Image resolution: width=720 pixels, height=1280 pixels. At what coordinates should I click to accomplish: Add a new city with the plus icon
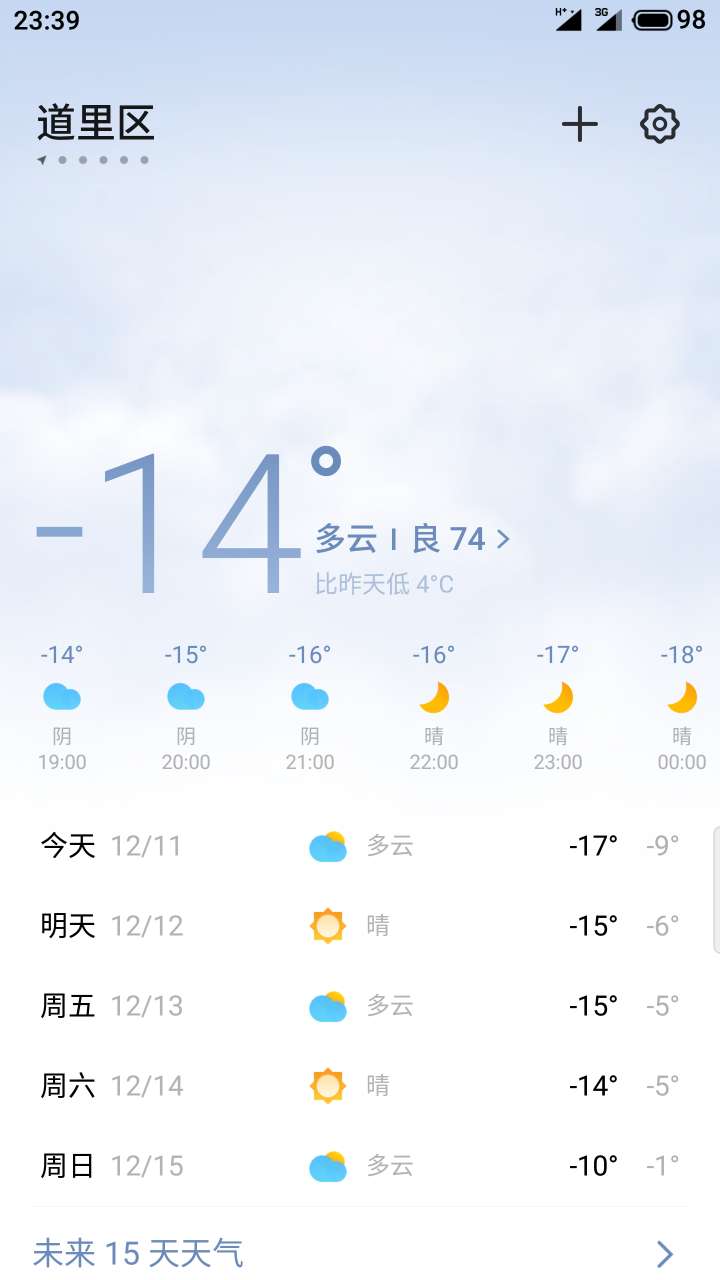point(579,124)
